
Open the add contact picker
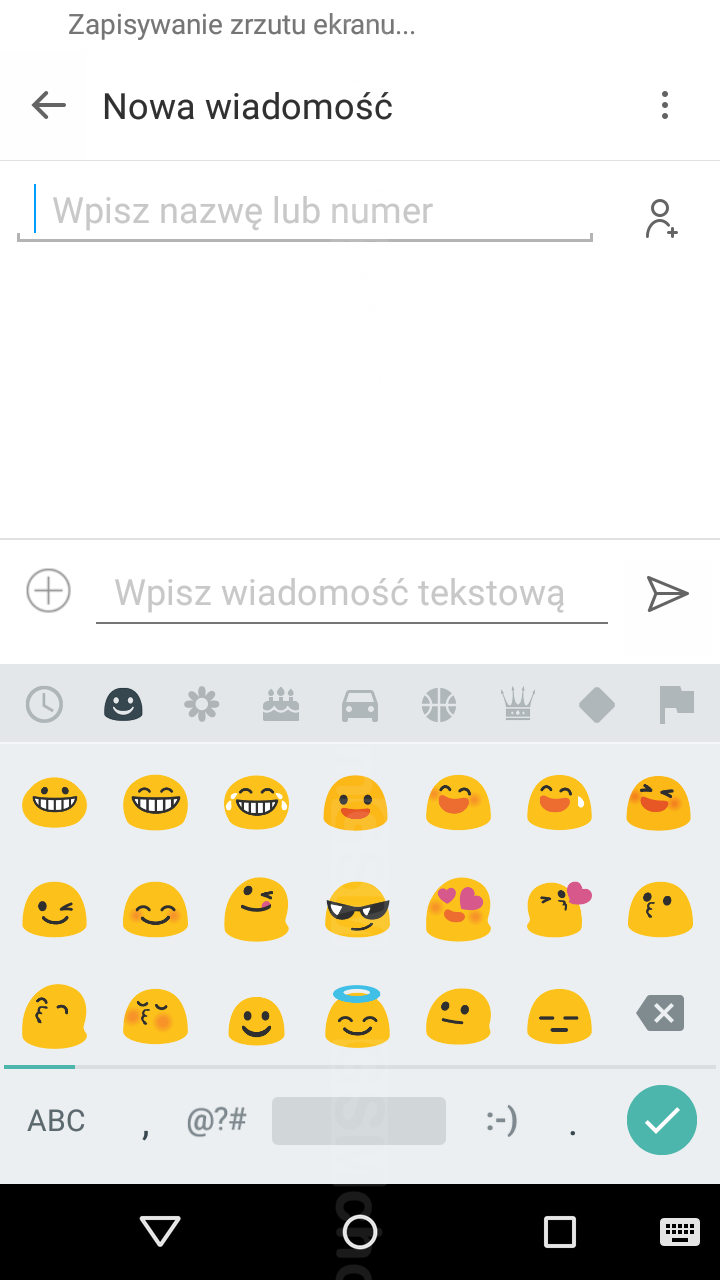(661, 218)
